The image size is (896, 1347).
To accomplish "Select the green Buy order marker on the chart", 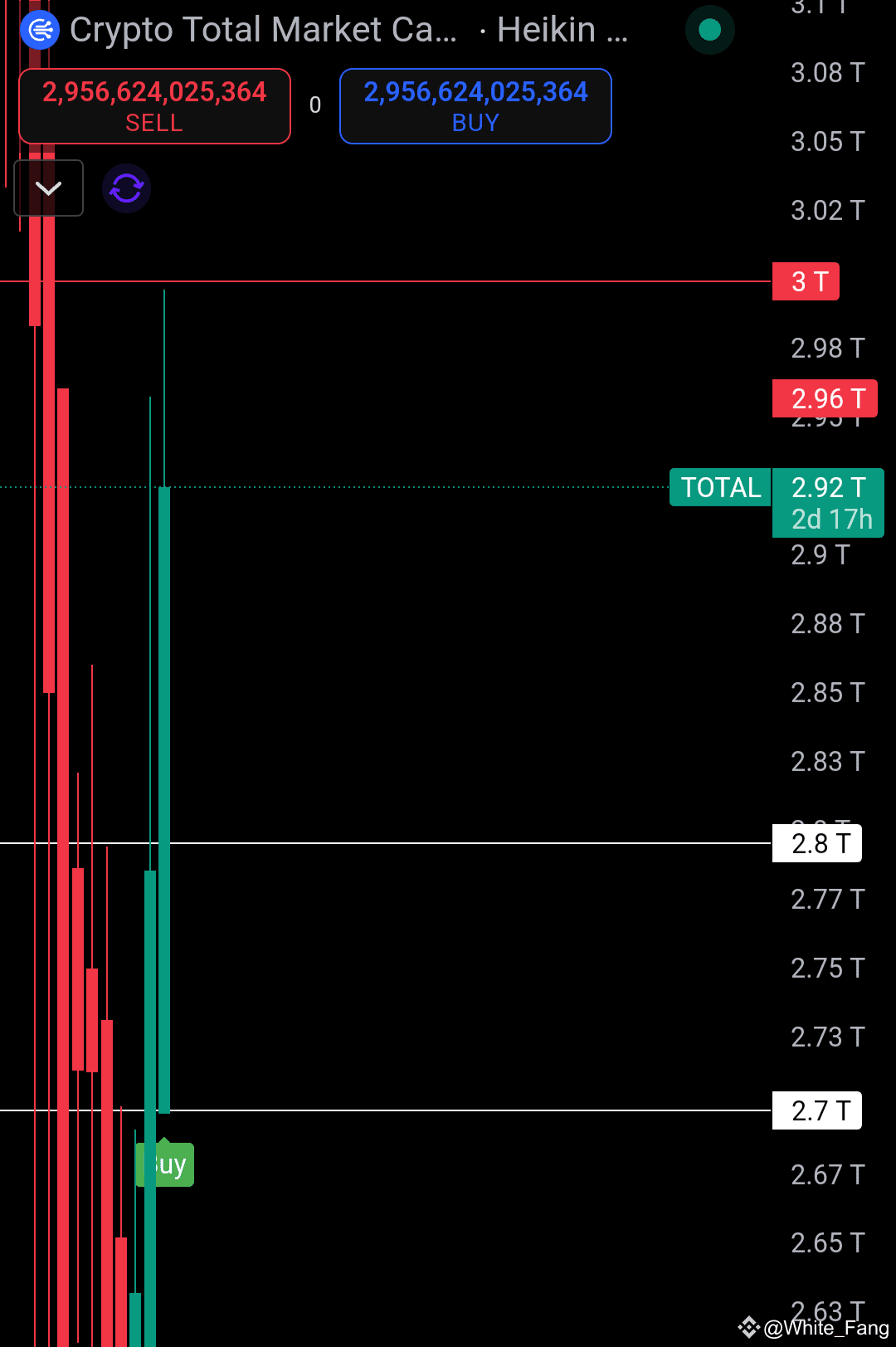I will click(165, 1164).
